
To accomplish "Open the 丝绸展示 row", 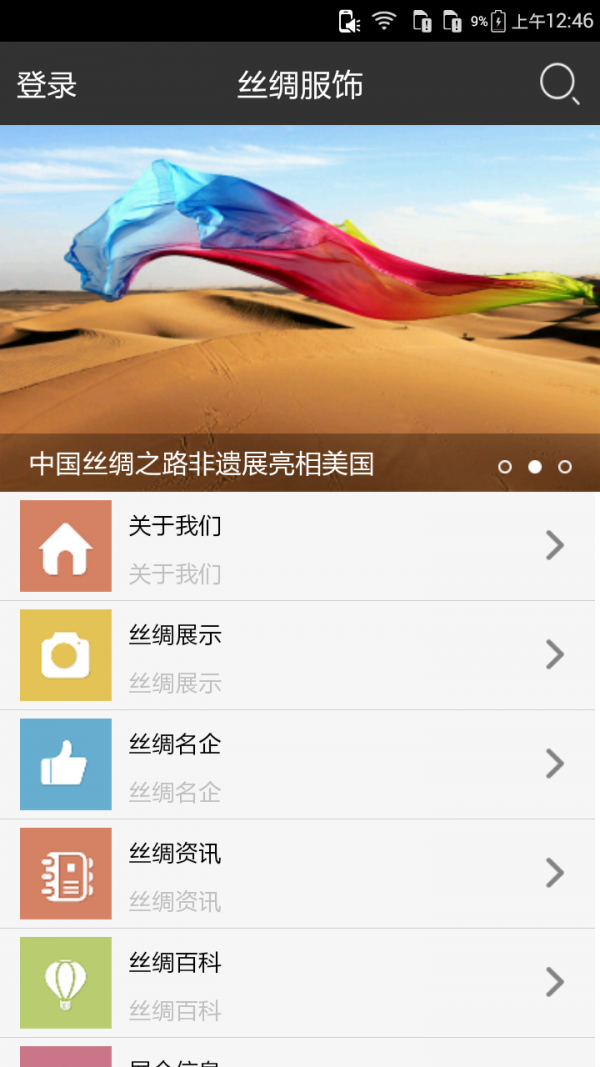I will 300,655.
